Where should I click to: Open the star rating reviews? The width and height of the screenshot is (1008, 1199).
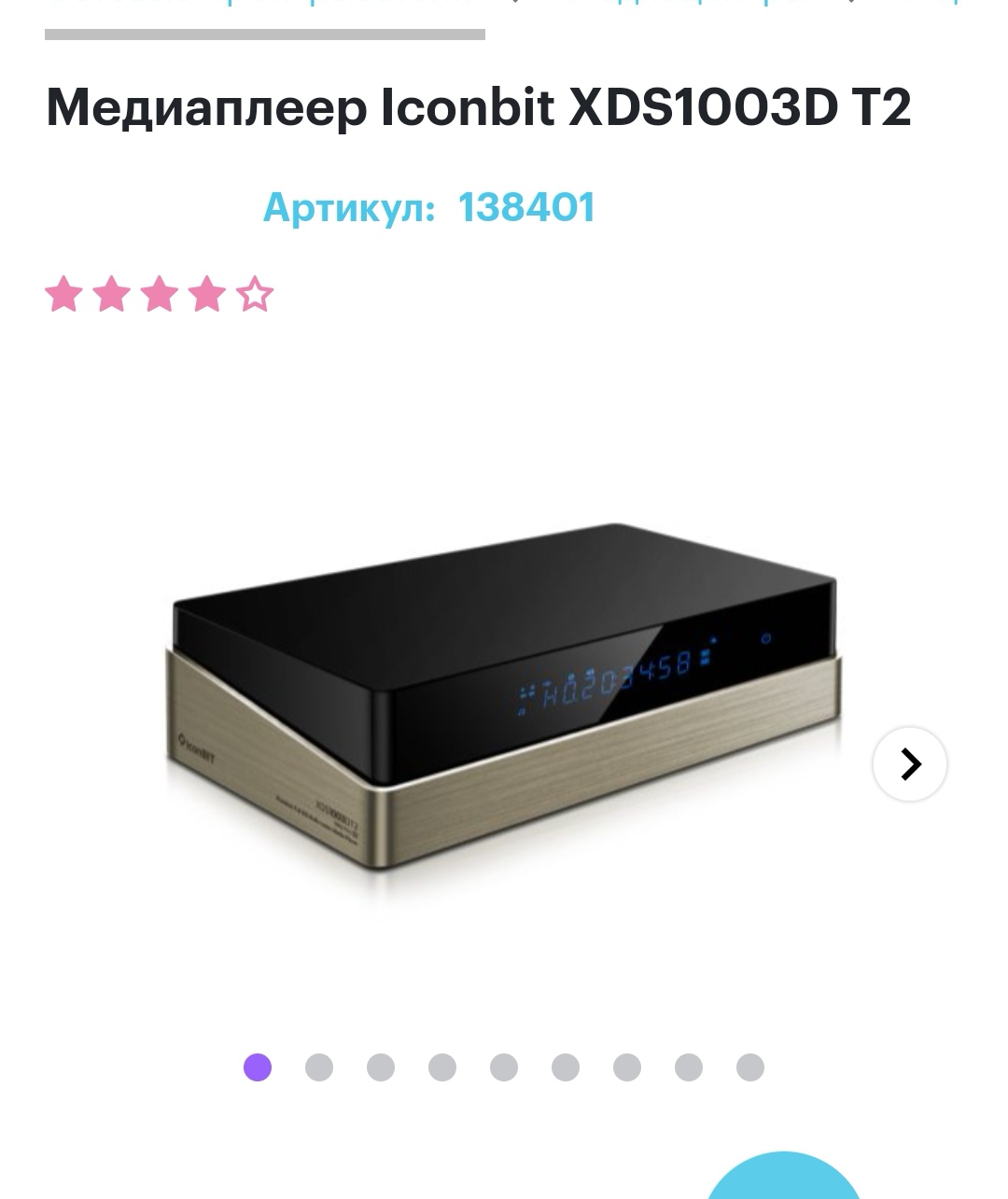point(160,295)
